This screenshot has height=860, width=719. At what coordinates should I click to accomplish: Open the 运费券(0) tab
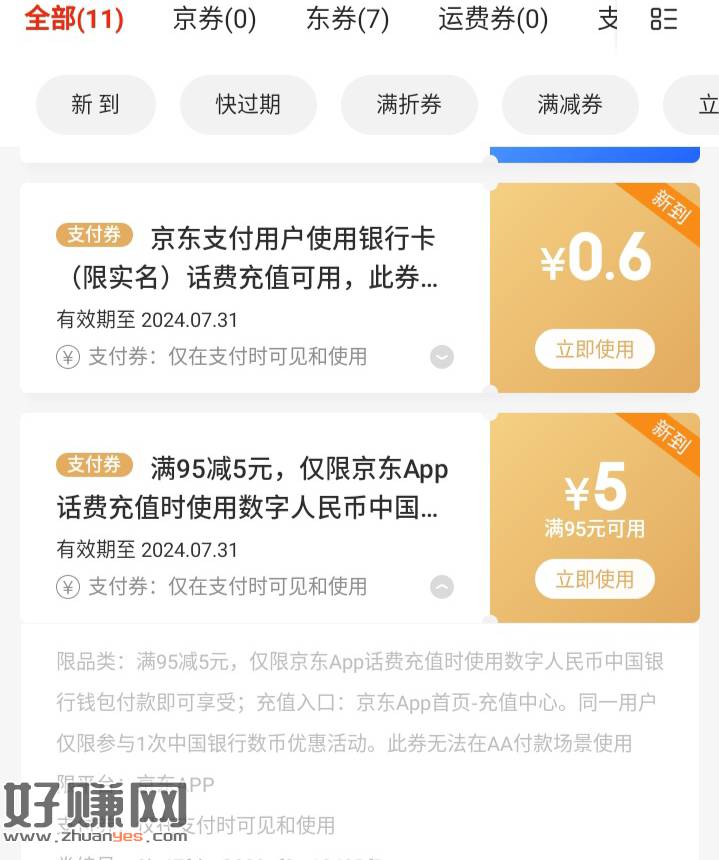click(493, 19)
